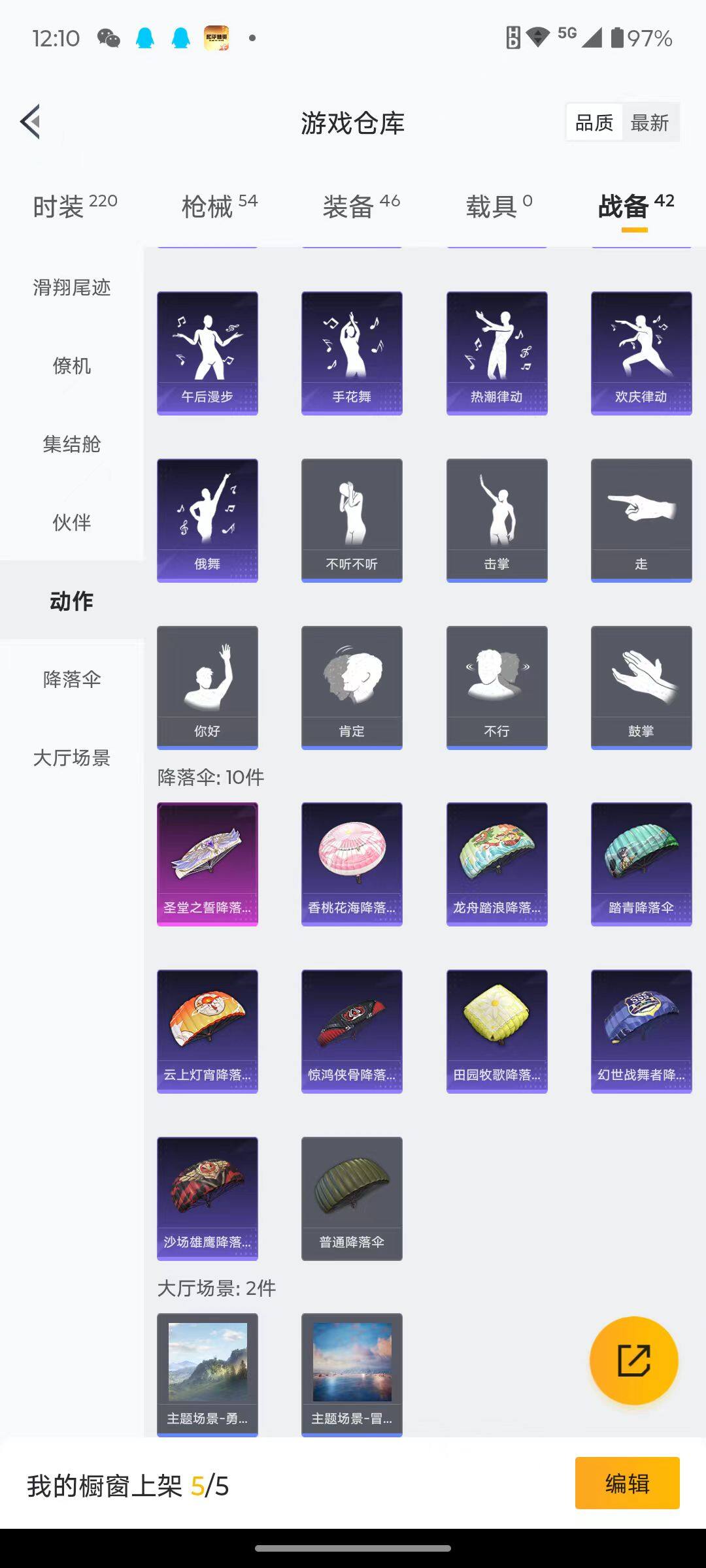Image resolution: width=706 pixels, height=1568 pixels.
Task: Open the 普通降落伞 item
Action: pos(352,1198)
